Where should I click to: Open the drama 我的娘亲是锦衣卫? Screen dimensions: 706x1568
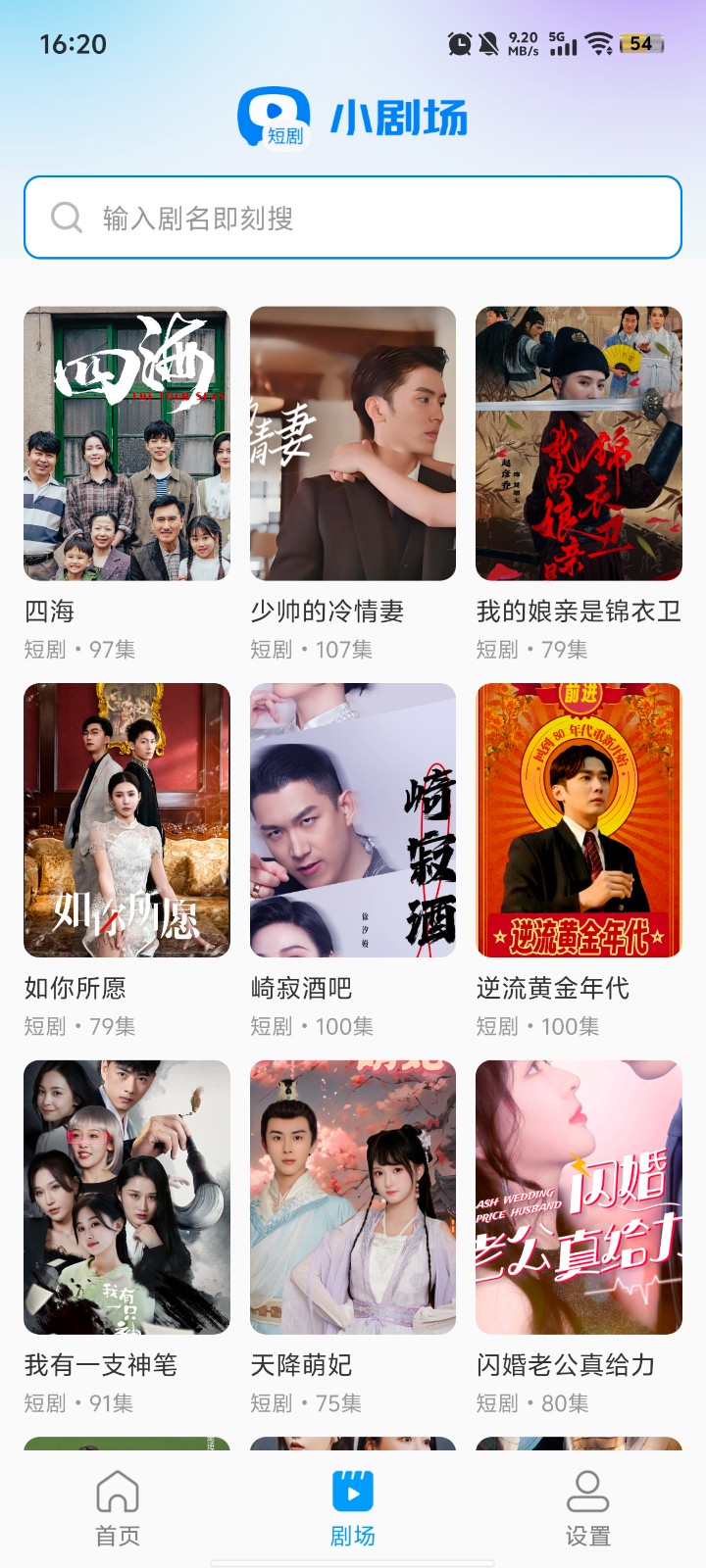coord(579,444)
